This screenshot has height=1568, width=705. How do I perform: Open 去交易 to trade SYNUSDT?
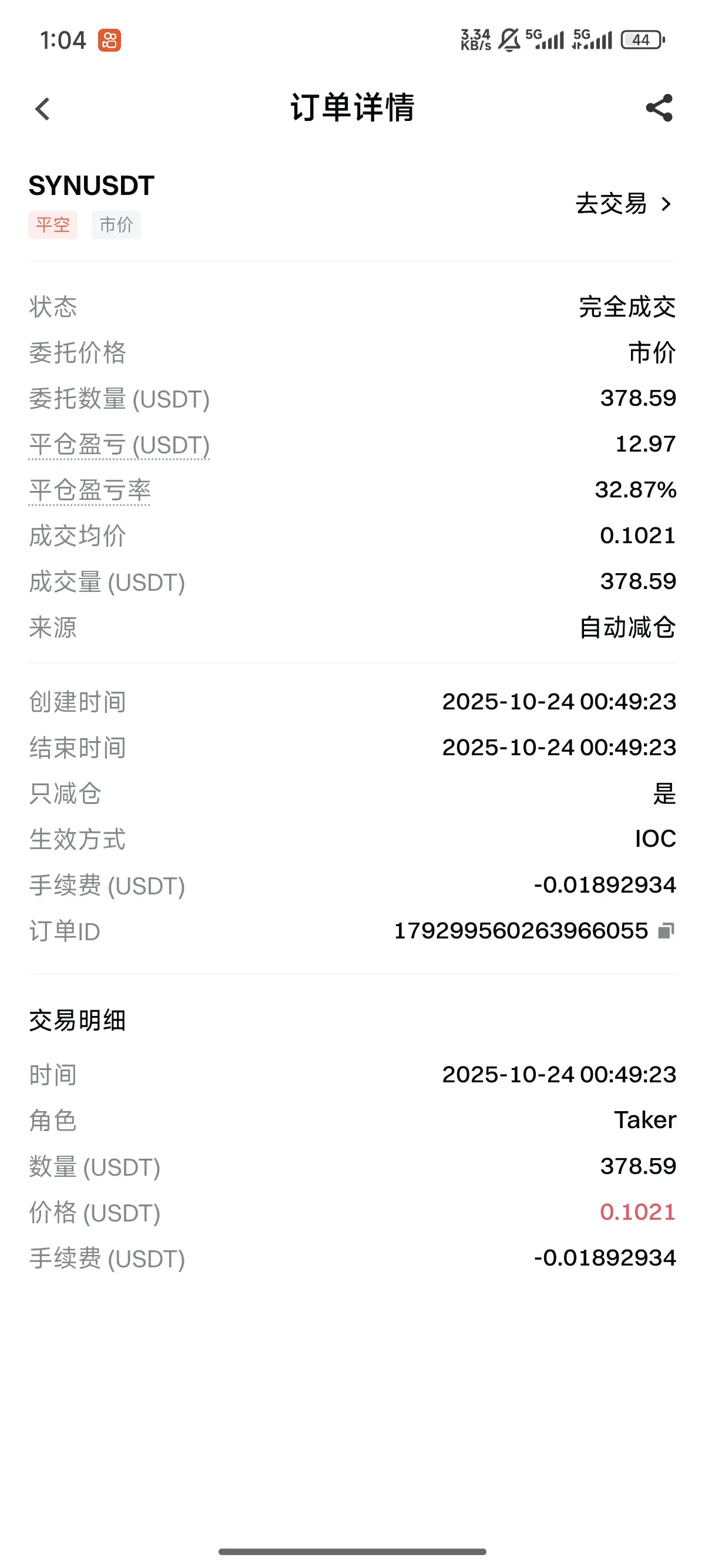click(x=624, y=204)
